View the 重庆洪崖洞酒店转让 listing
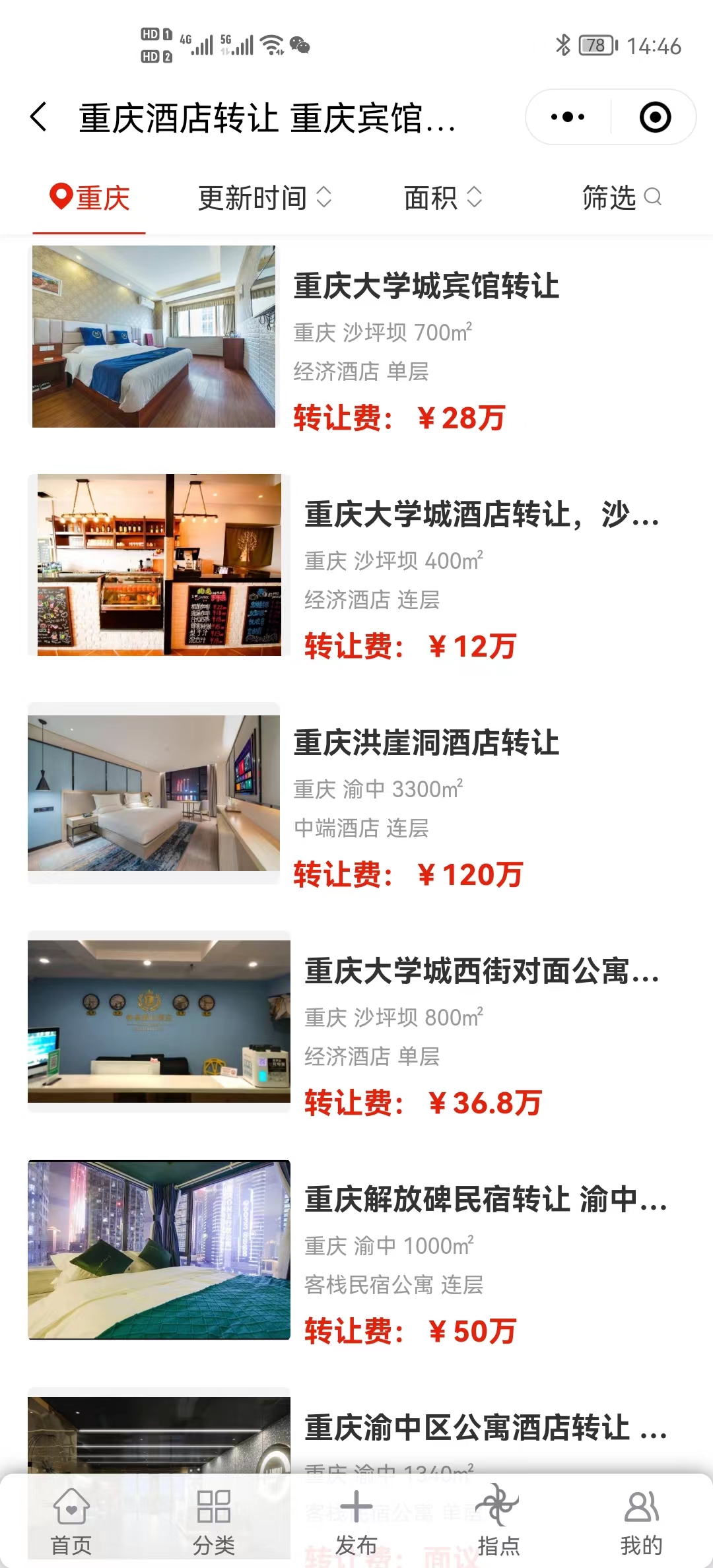The height and width of the screenshot is (1568, 713). tap(426, 743)
